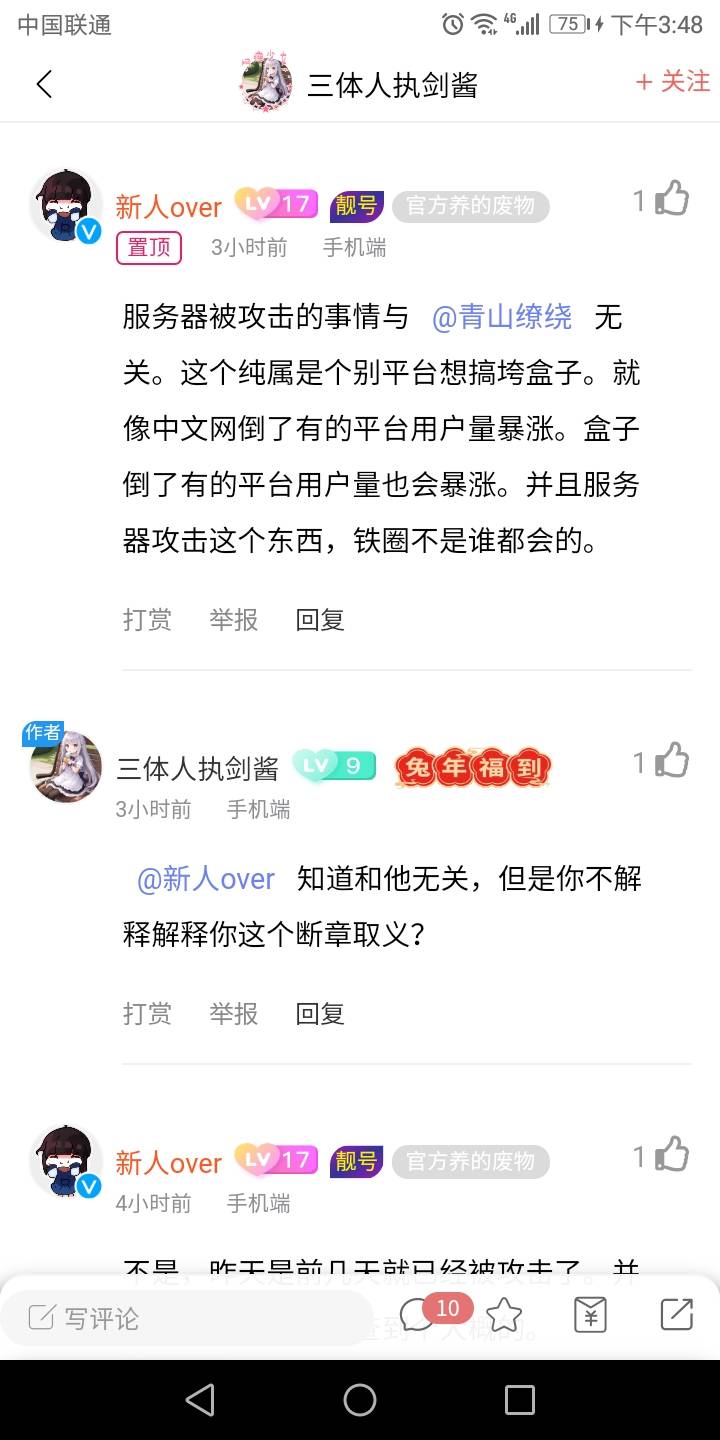Reply to the pinned comment via 回复
Screen dimensions: 720x1440
320,620
